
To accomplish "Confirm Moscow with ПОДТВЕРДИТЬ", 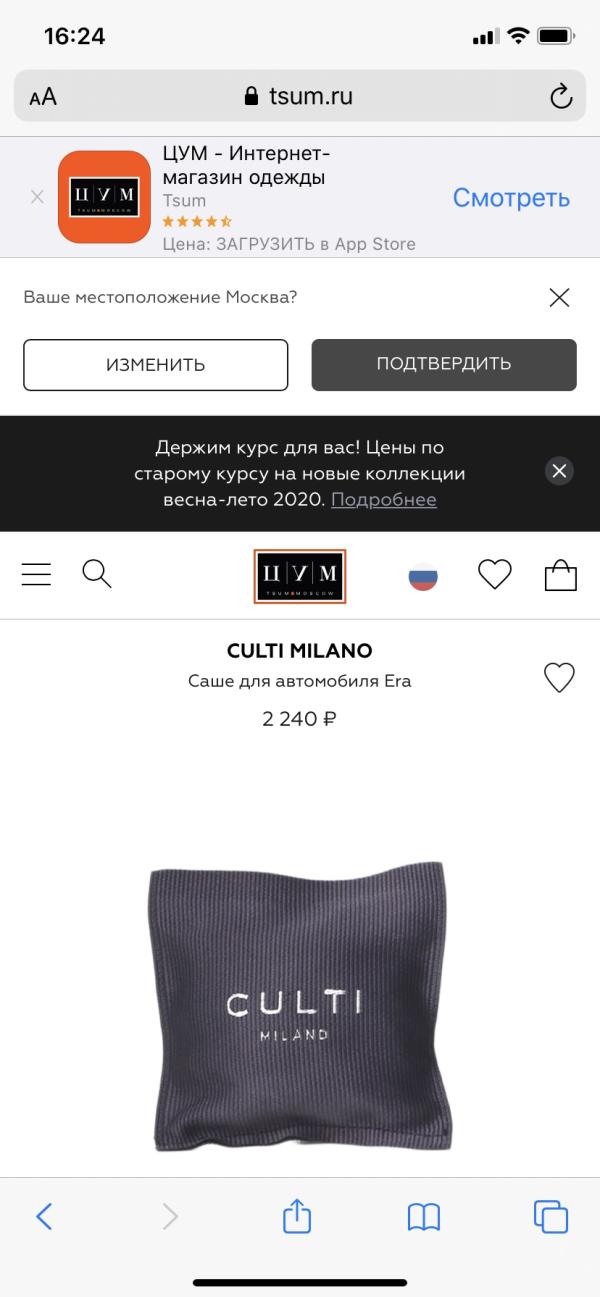I will coord(444,364).
